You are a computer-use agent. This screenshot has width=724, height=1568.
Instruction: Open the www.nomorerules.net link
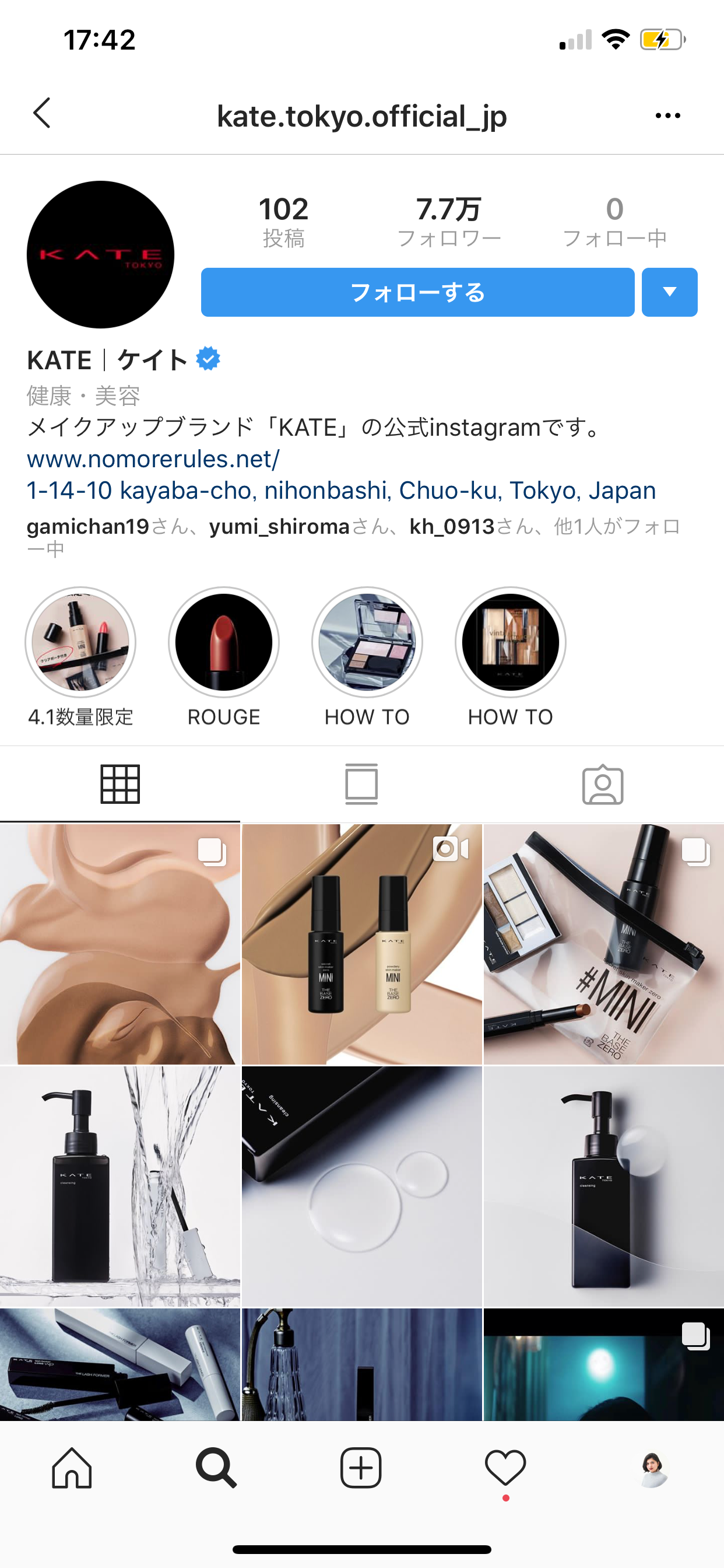click(x=153, y=459)
